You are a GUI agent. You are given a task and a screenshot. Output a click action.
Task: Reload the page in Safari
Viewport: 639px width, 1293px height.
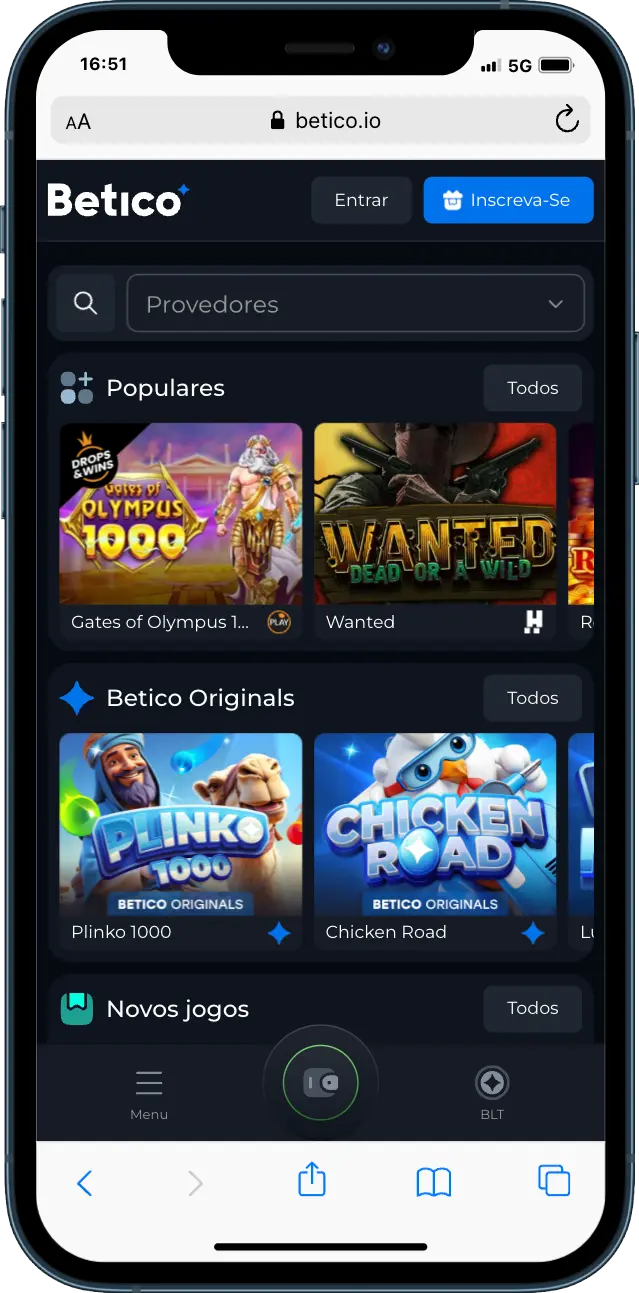click(x=566, y=121)
